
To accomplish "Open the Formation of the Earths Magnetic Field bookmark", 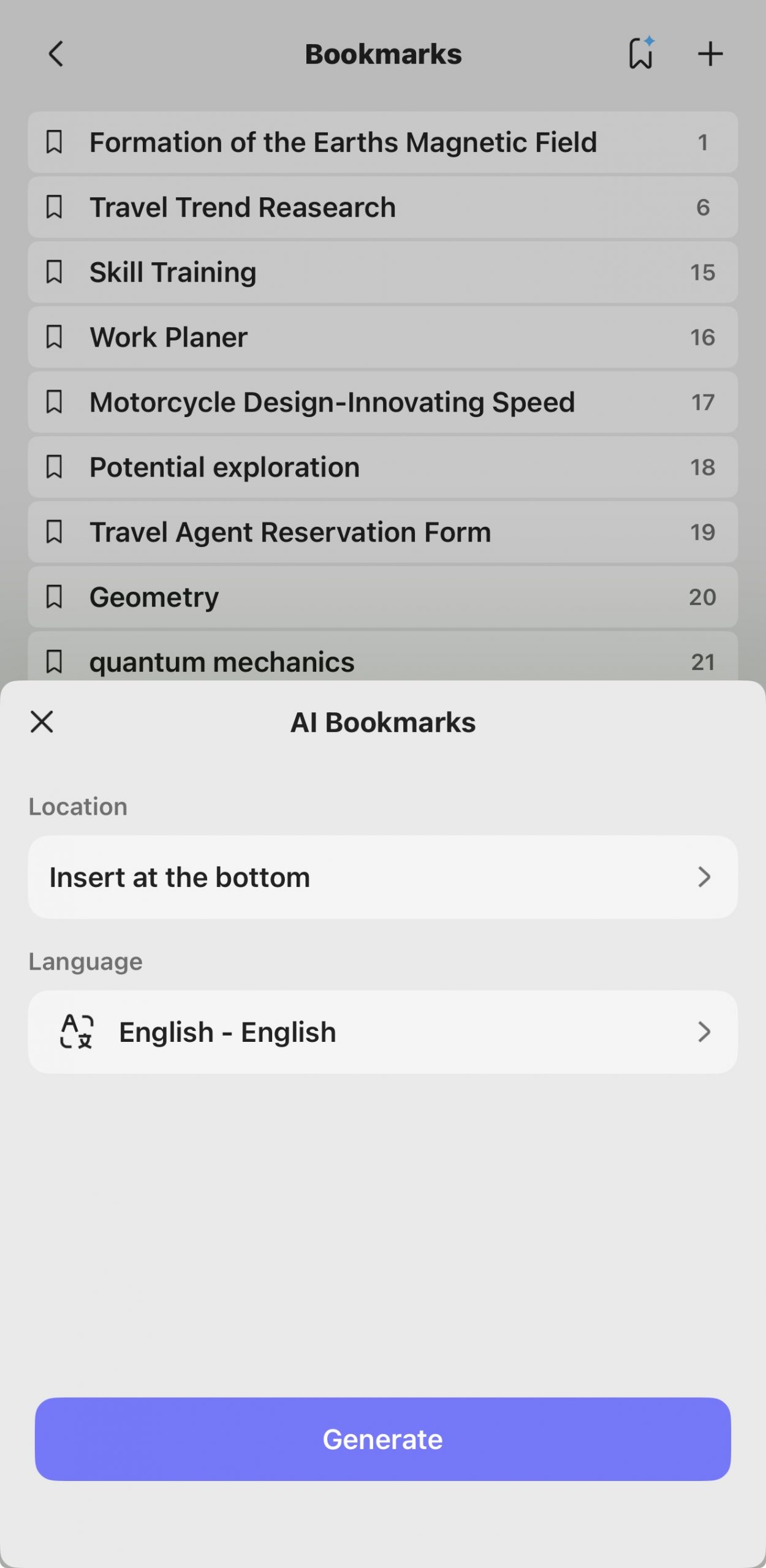I will click(343, 142).
